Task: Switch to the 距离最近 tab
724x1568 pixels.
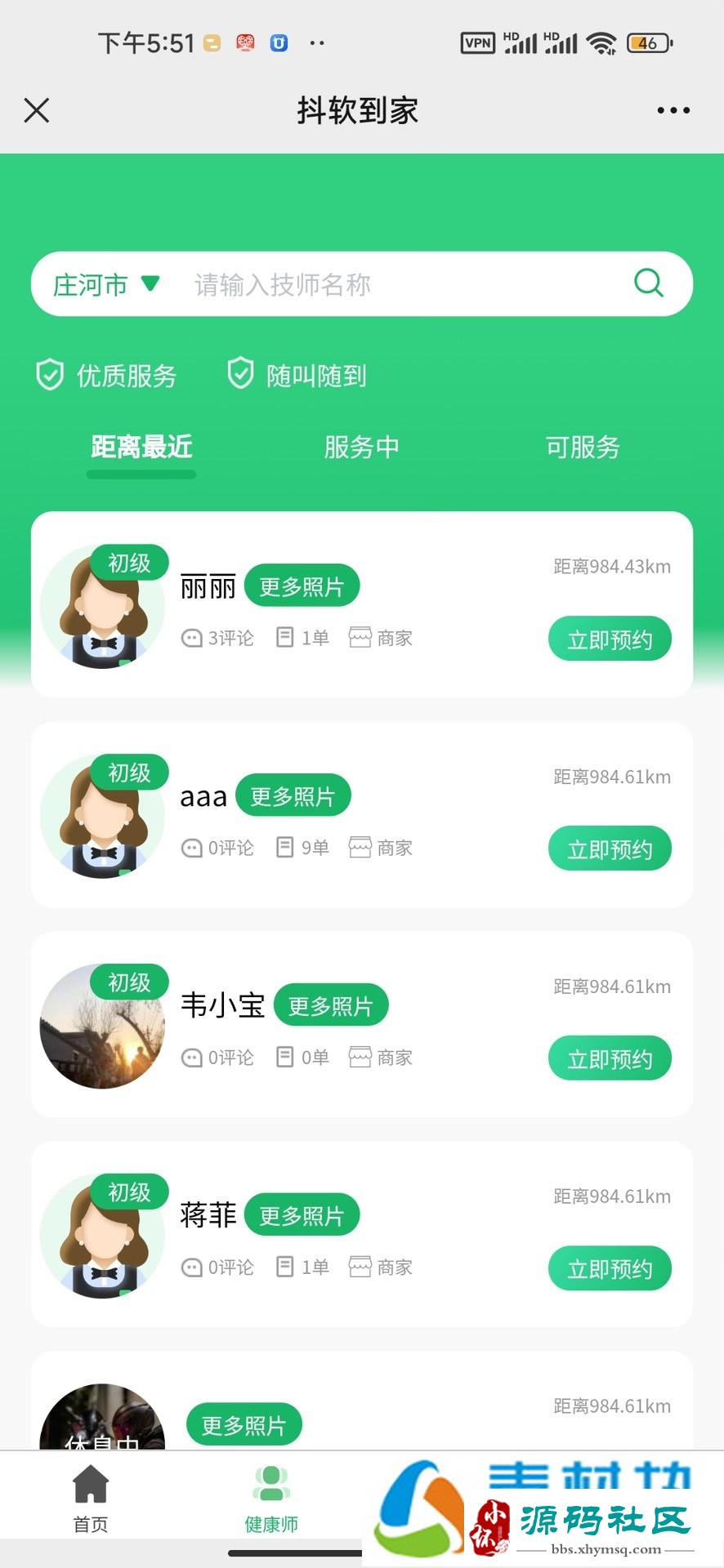Action: (141, 448)
